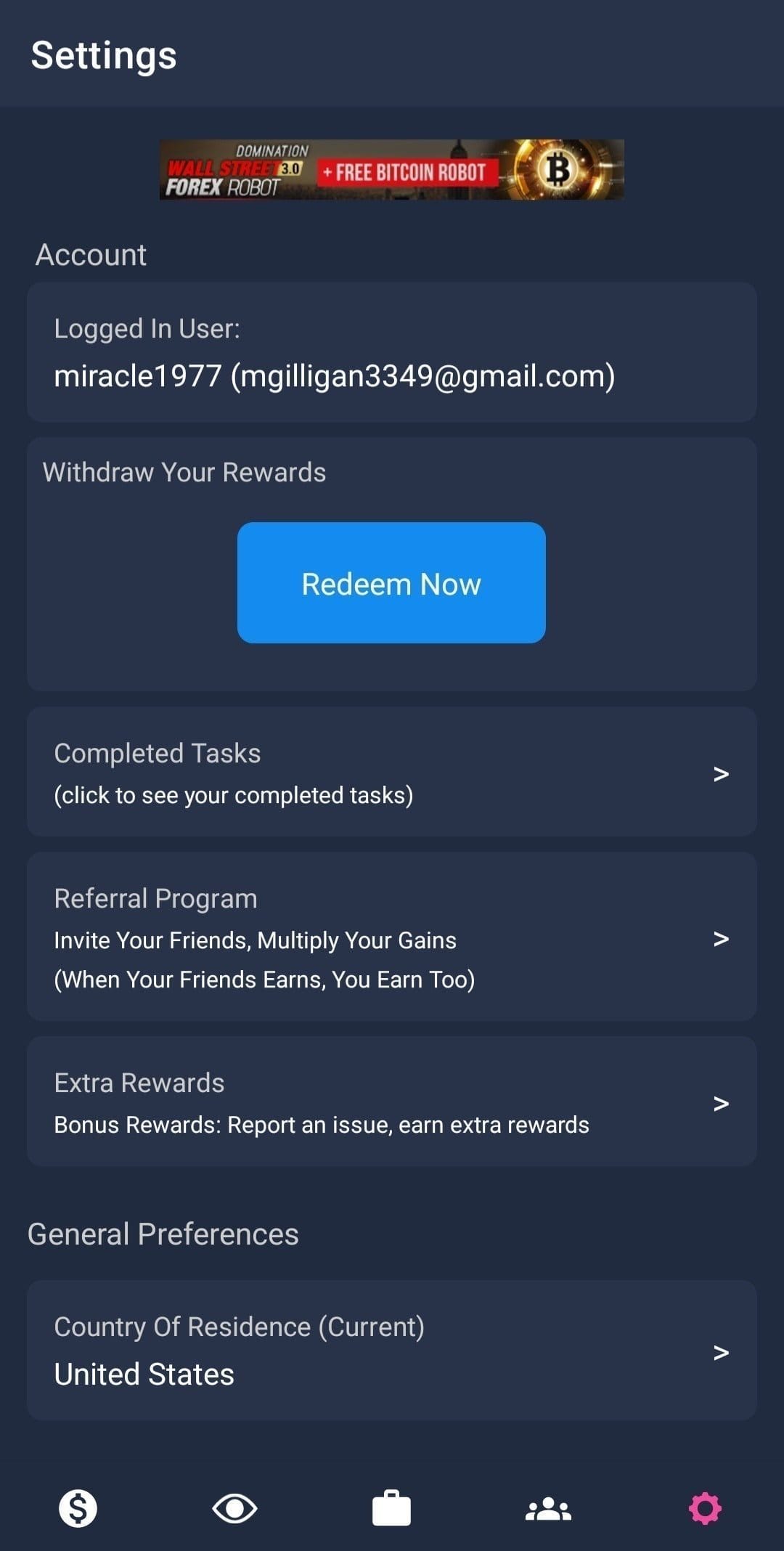The height and width of the screenshot is (1551, 784).
Task: Switch to the eye view tab
Action: point(234,1509)
